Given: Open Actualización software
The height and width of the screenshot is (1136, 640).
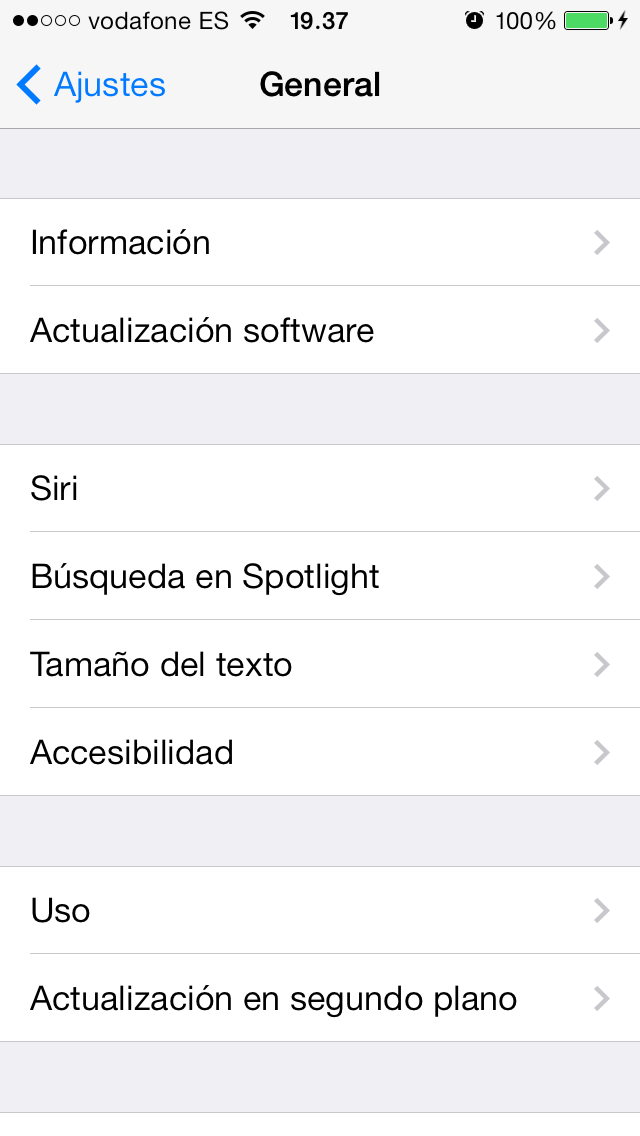Looking at the screenshot, I should click(320, 331).
